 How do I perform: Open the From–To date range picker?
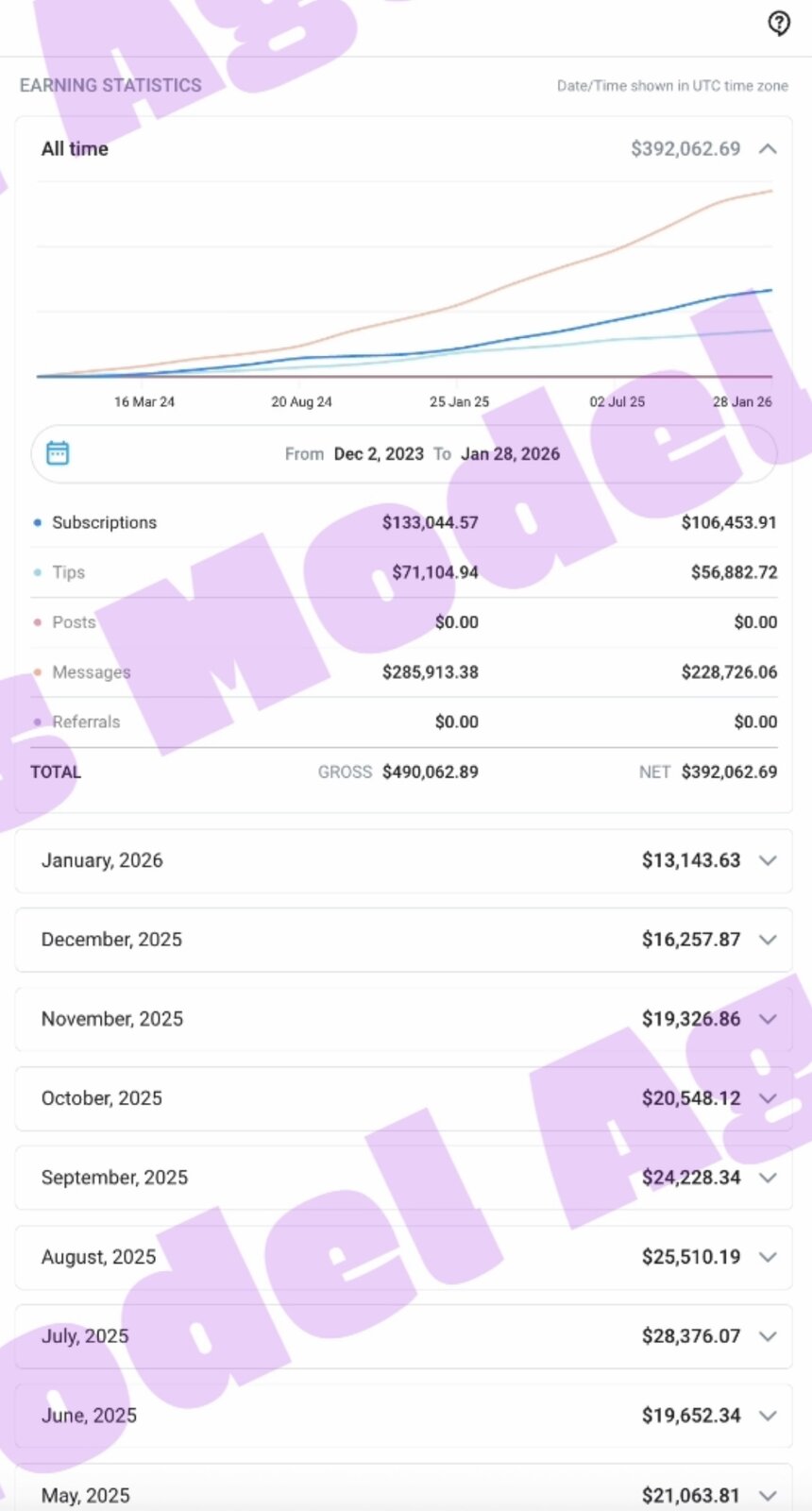[404, 454]
